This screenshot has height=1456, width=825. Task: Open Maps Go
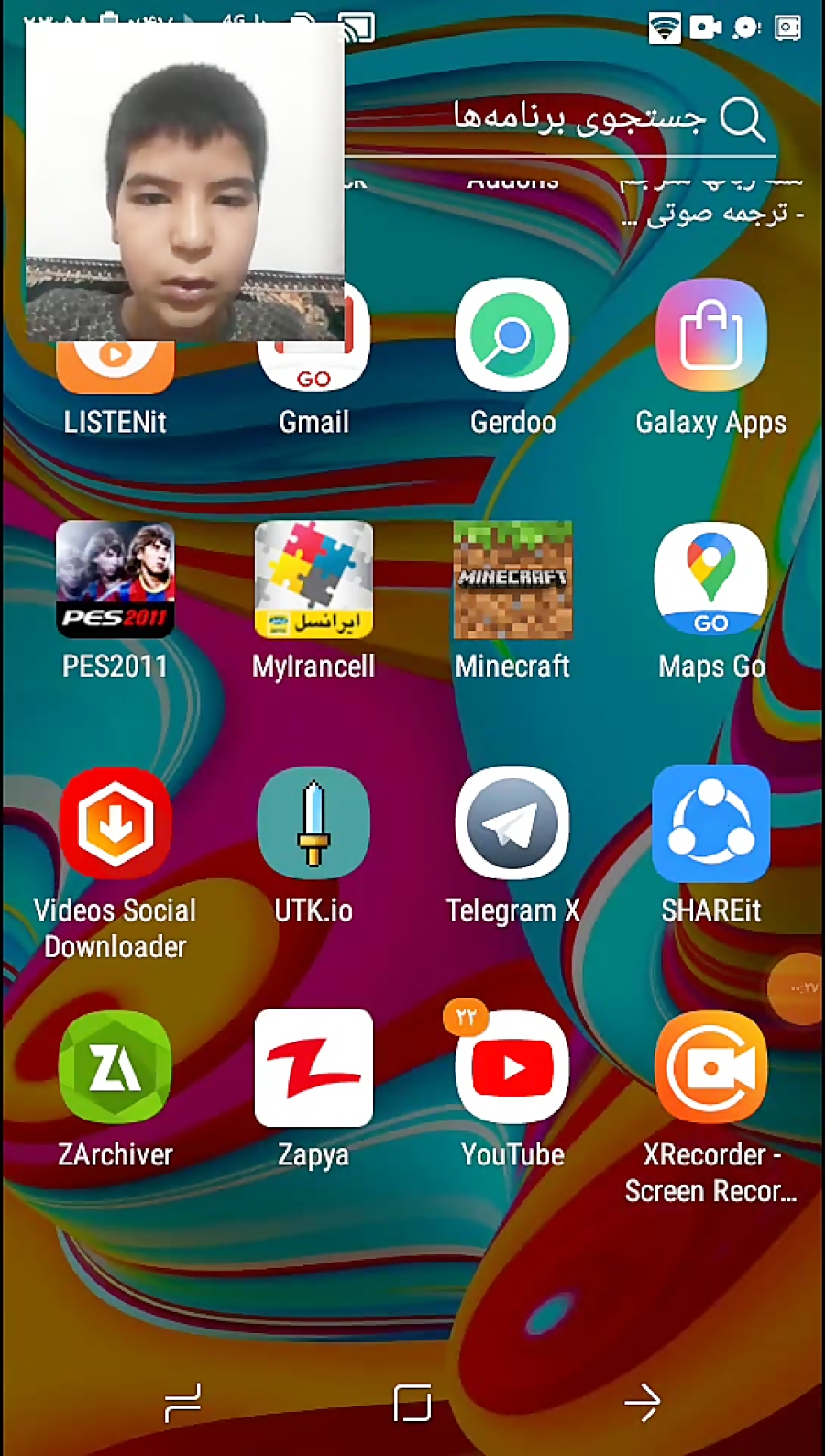(710, 580)
